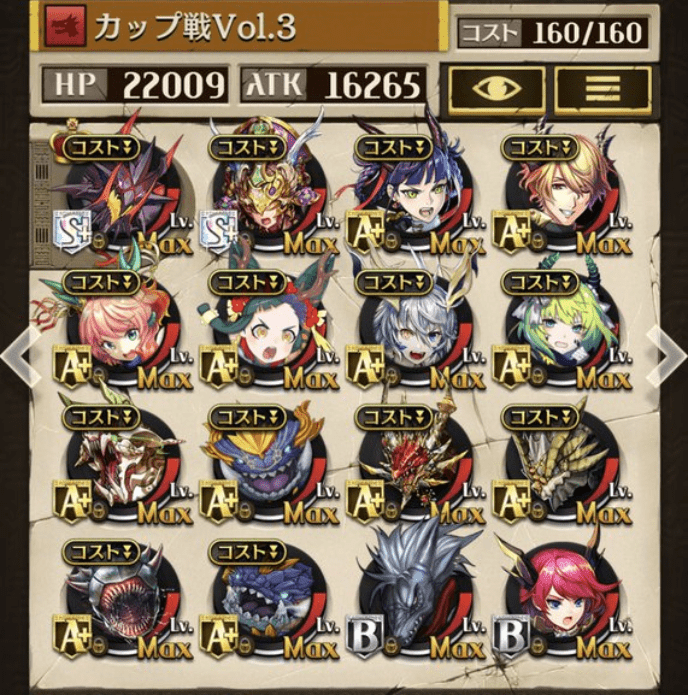The image size is (688, 695).
Task: Select the green-haired girl with flower card
Action: pyautogui.click(x=261, y=330)
